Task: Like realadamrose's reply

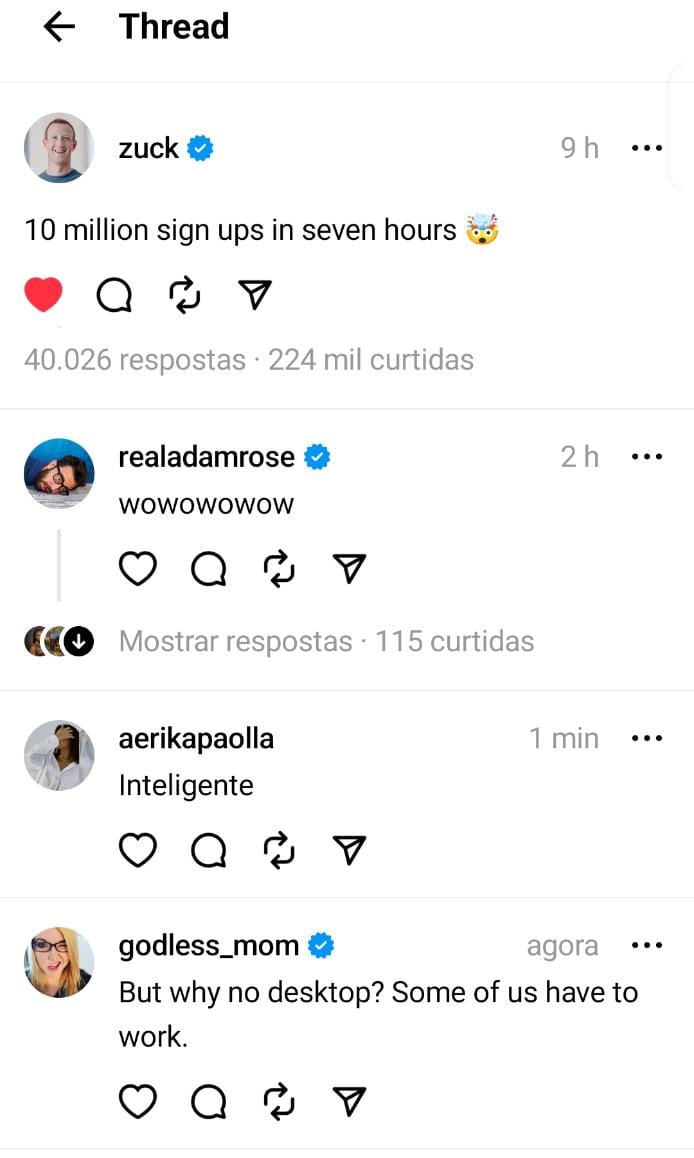Action: pyautogui.click(x=138, y=569)
